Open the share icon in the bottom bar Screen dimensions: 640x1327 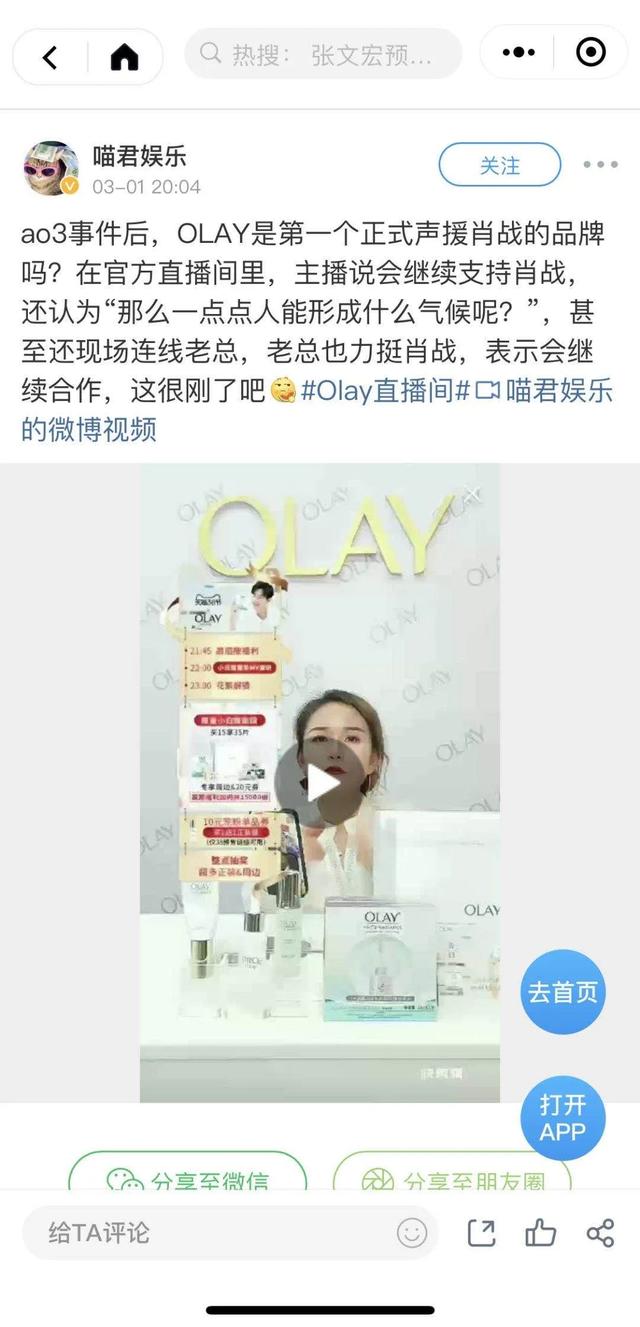click(600, 1233)
